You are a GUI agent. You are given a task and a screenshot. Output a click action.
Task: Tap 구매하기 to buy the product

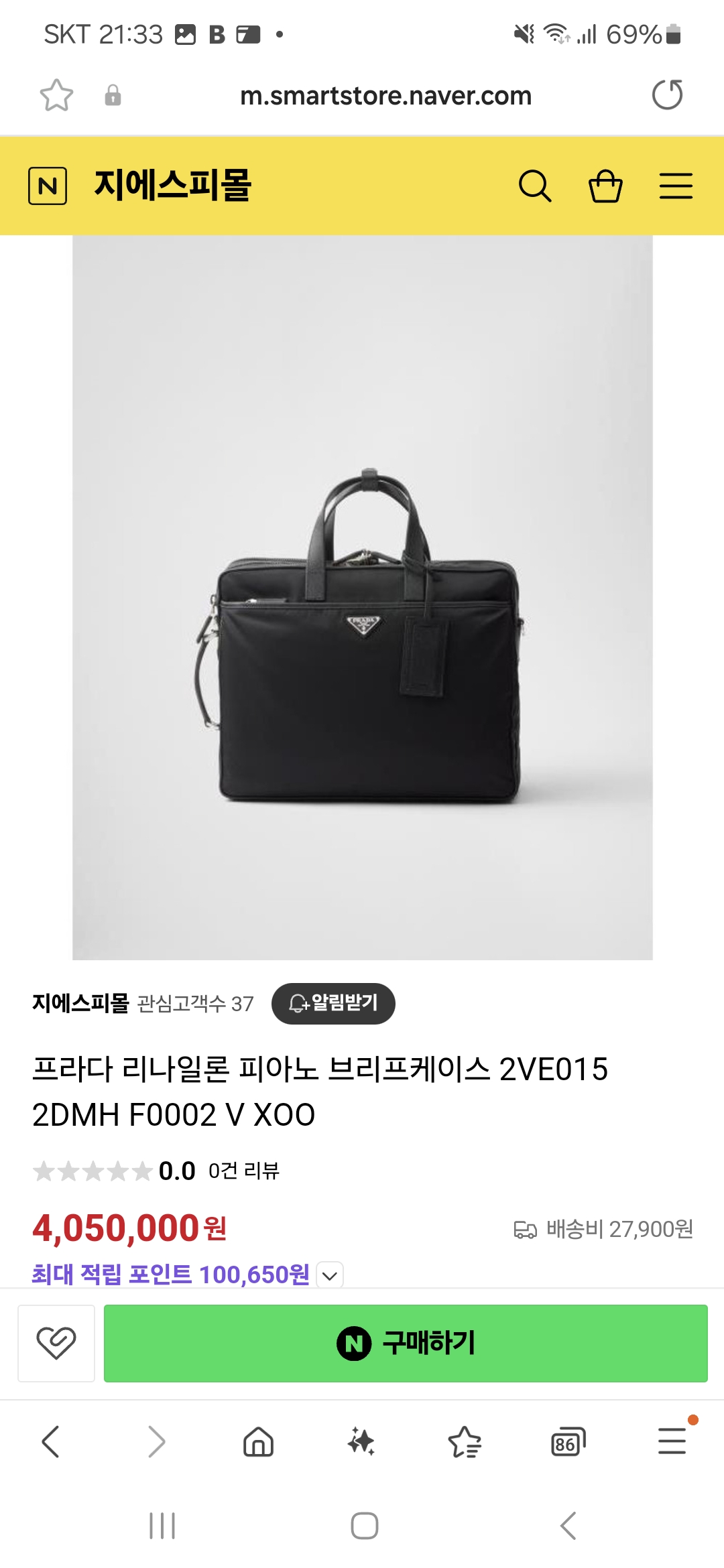[x=406, y=1343]
